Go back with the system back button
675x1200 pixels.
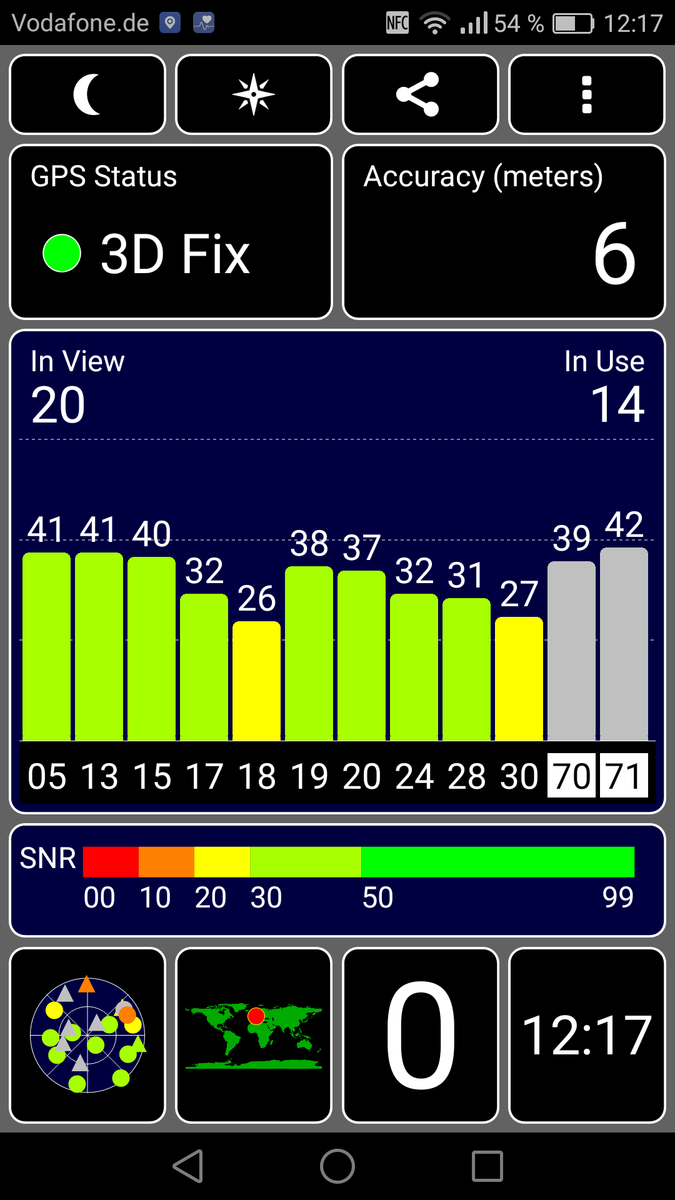tap(187, 1166)
